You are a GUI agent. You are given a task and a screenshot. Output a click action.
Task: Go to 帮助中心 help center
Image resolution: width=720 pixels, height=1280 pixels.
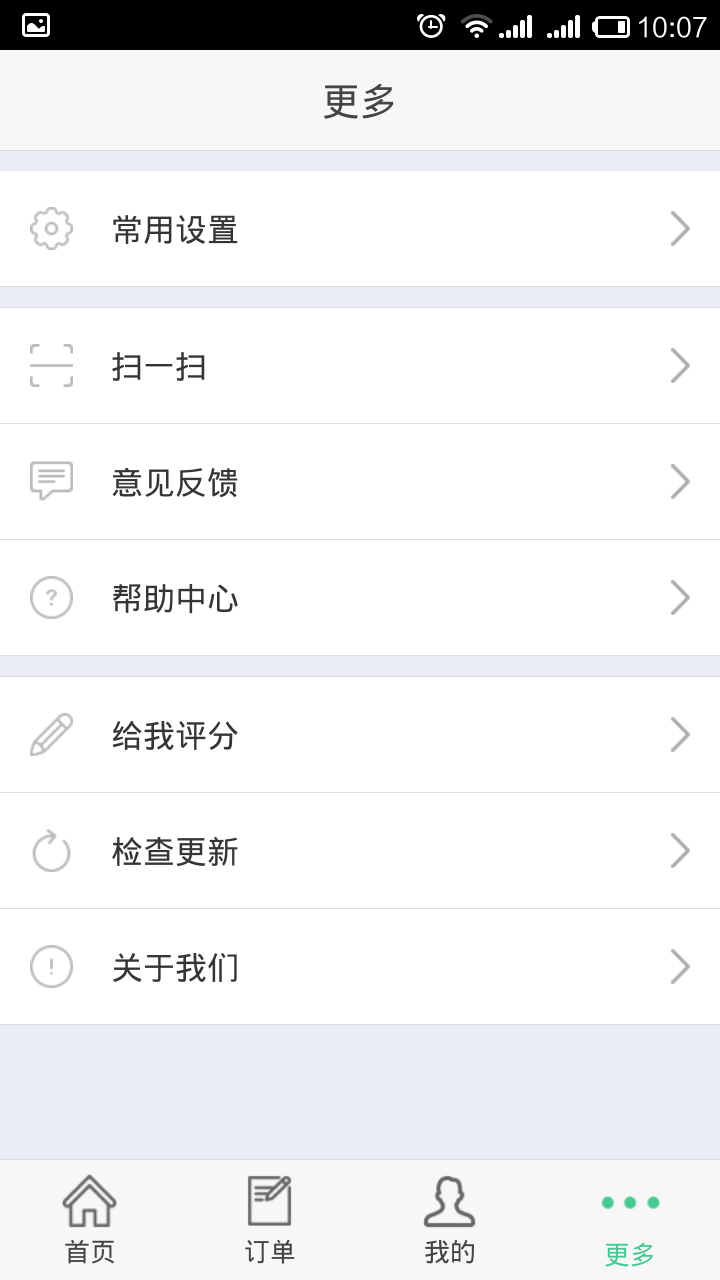point(360,598)
